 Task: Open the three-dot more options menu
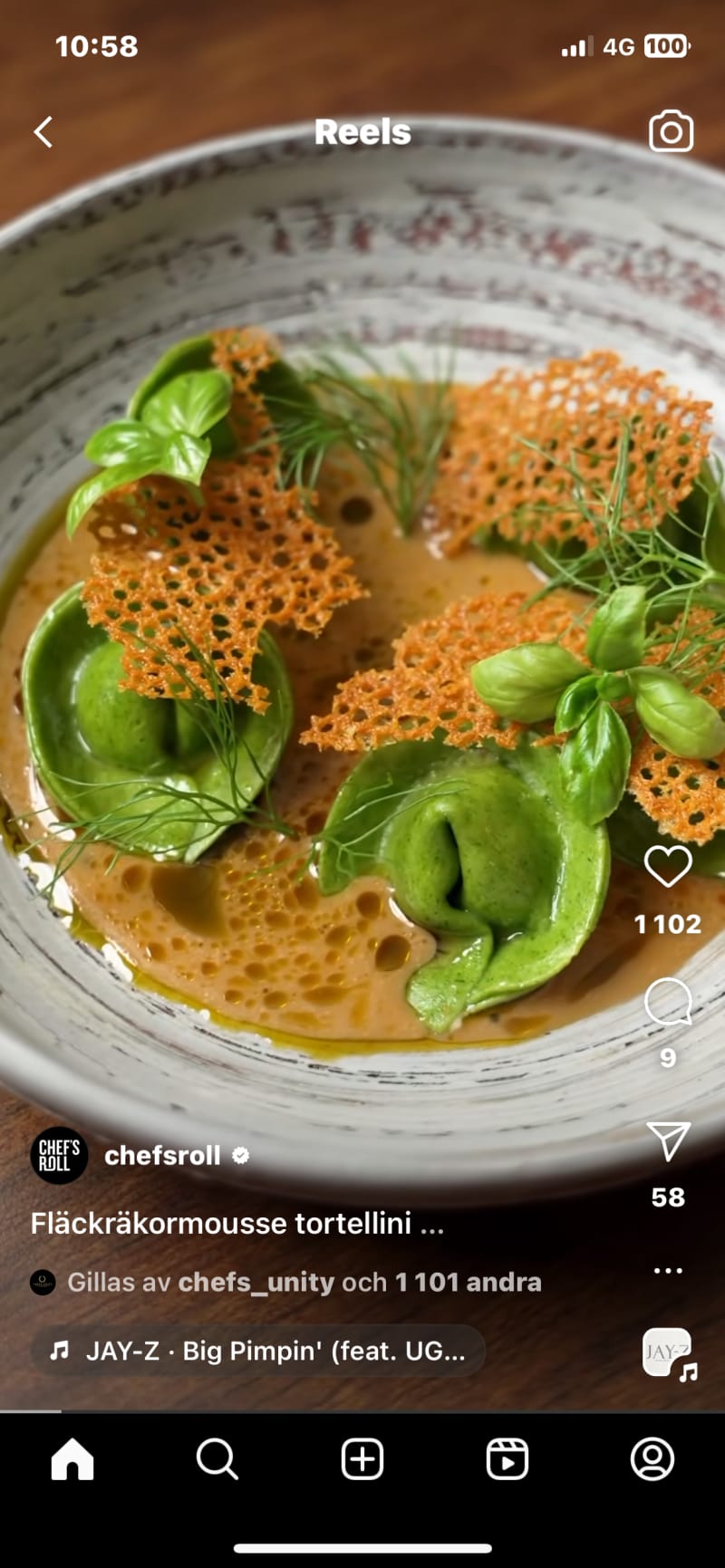tap(668, 1271)
